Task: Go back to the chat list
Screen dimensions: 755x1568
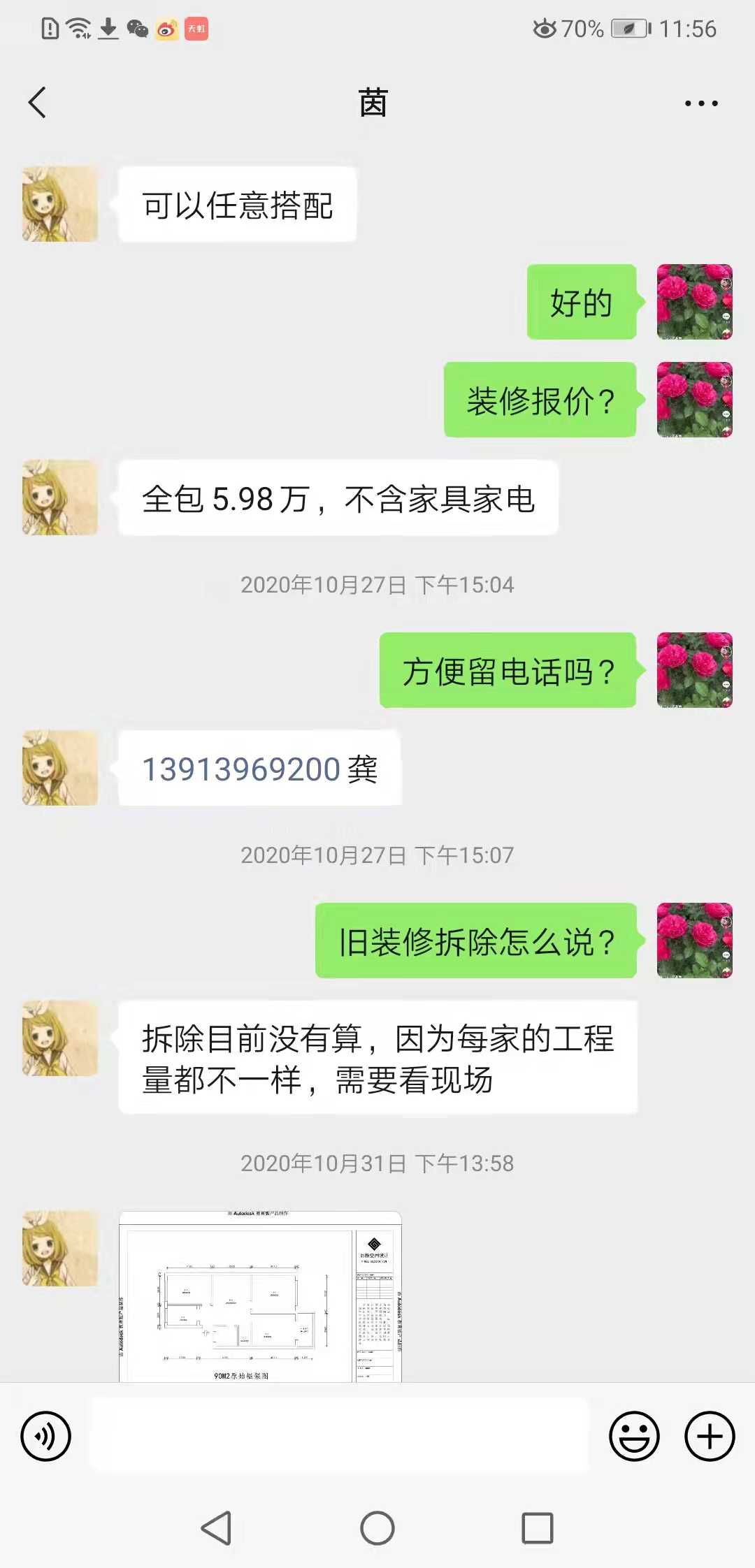Action: click(37, 103)
